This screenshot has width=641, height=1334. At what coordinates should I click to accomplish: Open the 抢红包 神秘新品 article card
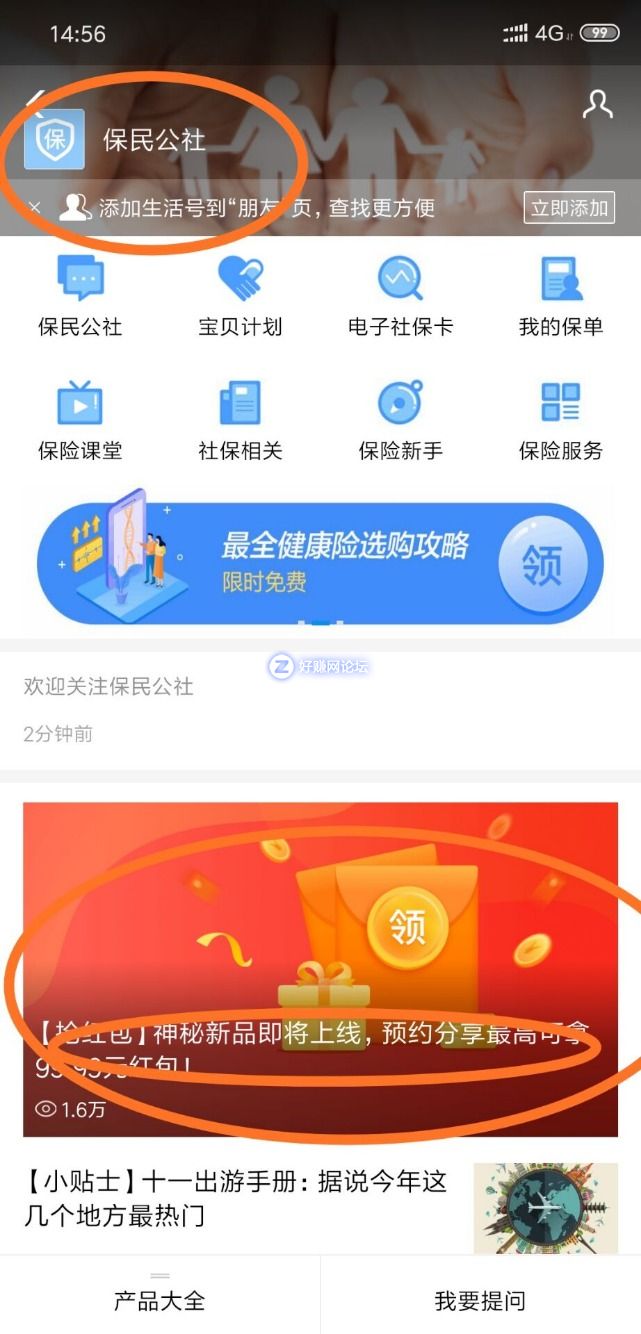(320, 968)
